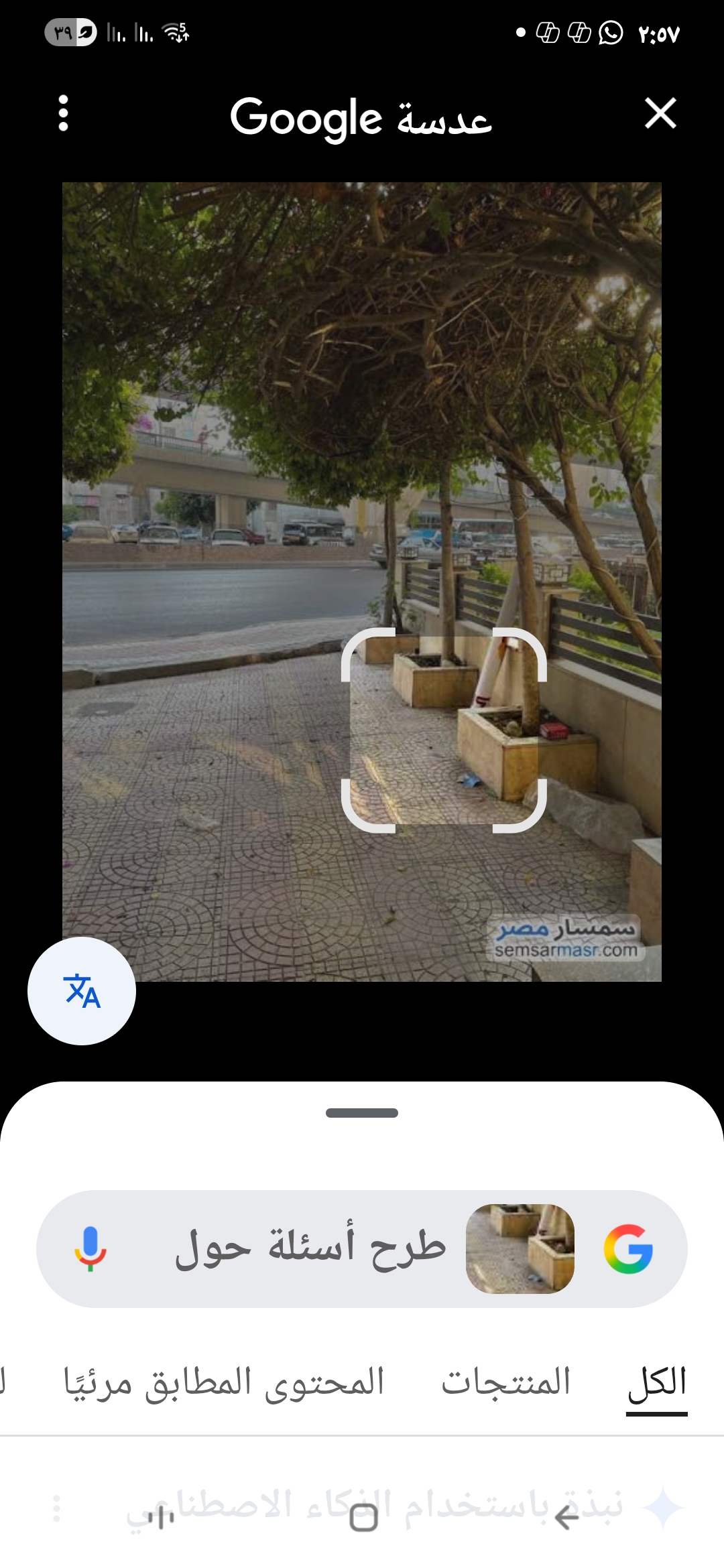Close Google Lens with the X button
The height and width of the screenshot is (1568, 724).
(660, 113)
